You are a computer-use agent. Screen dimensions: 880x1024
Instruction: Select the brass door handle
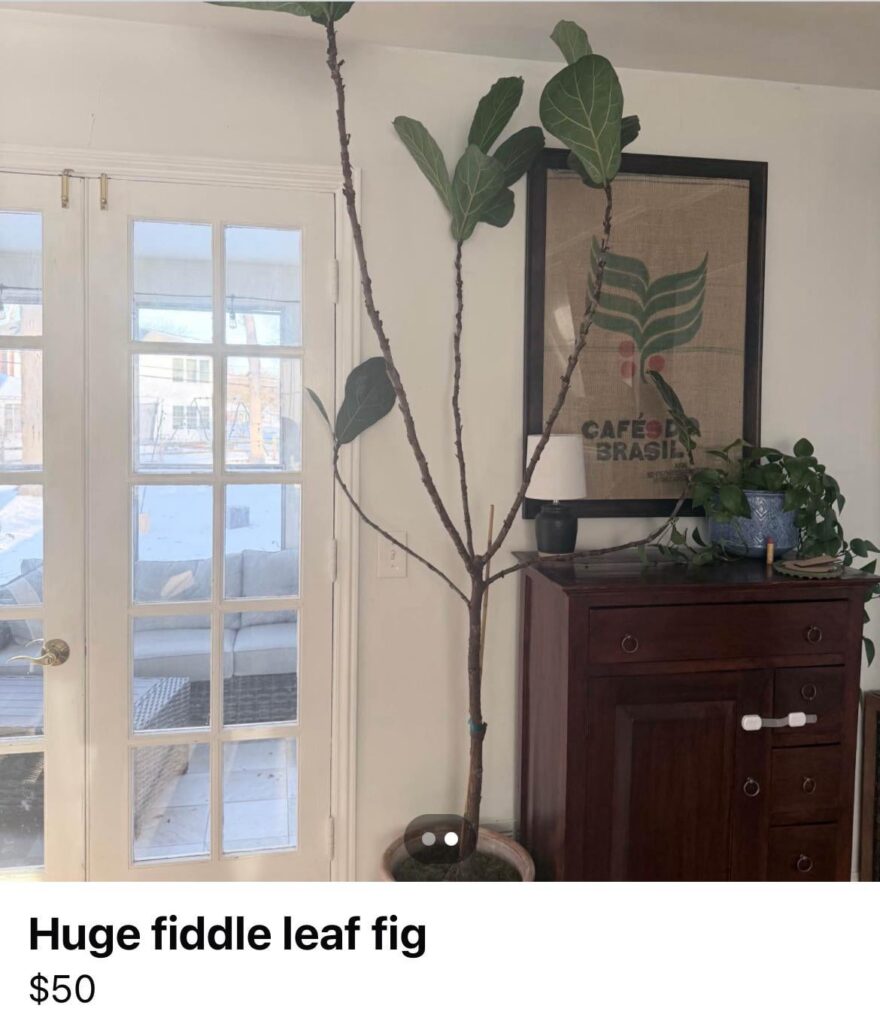(x=47, y=650)
